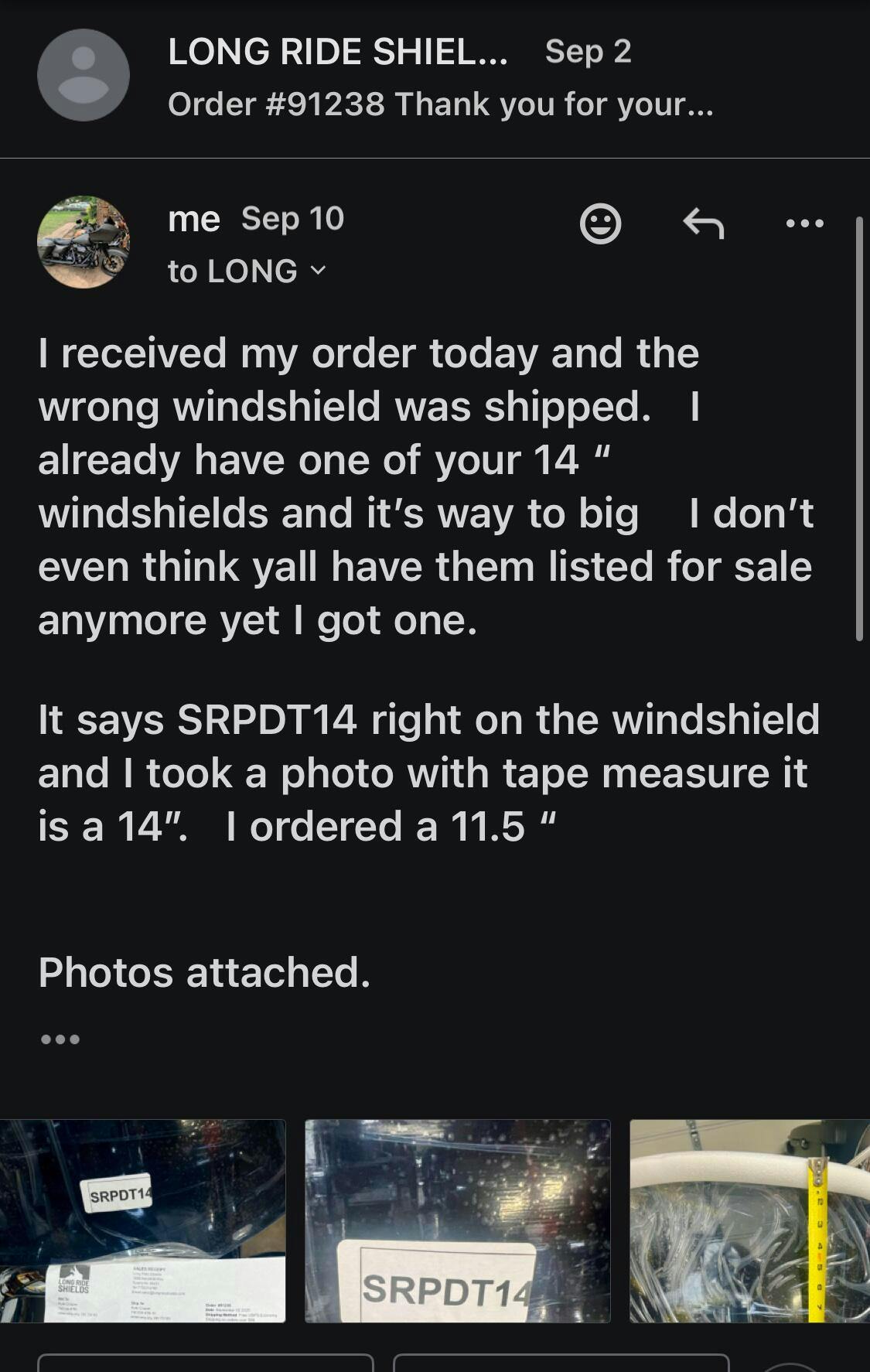Open the tape measure windshield photo

(749, 1220)
